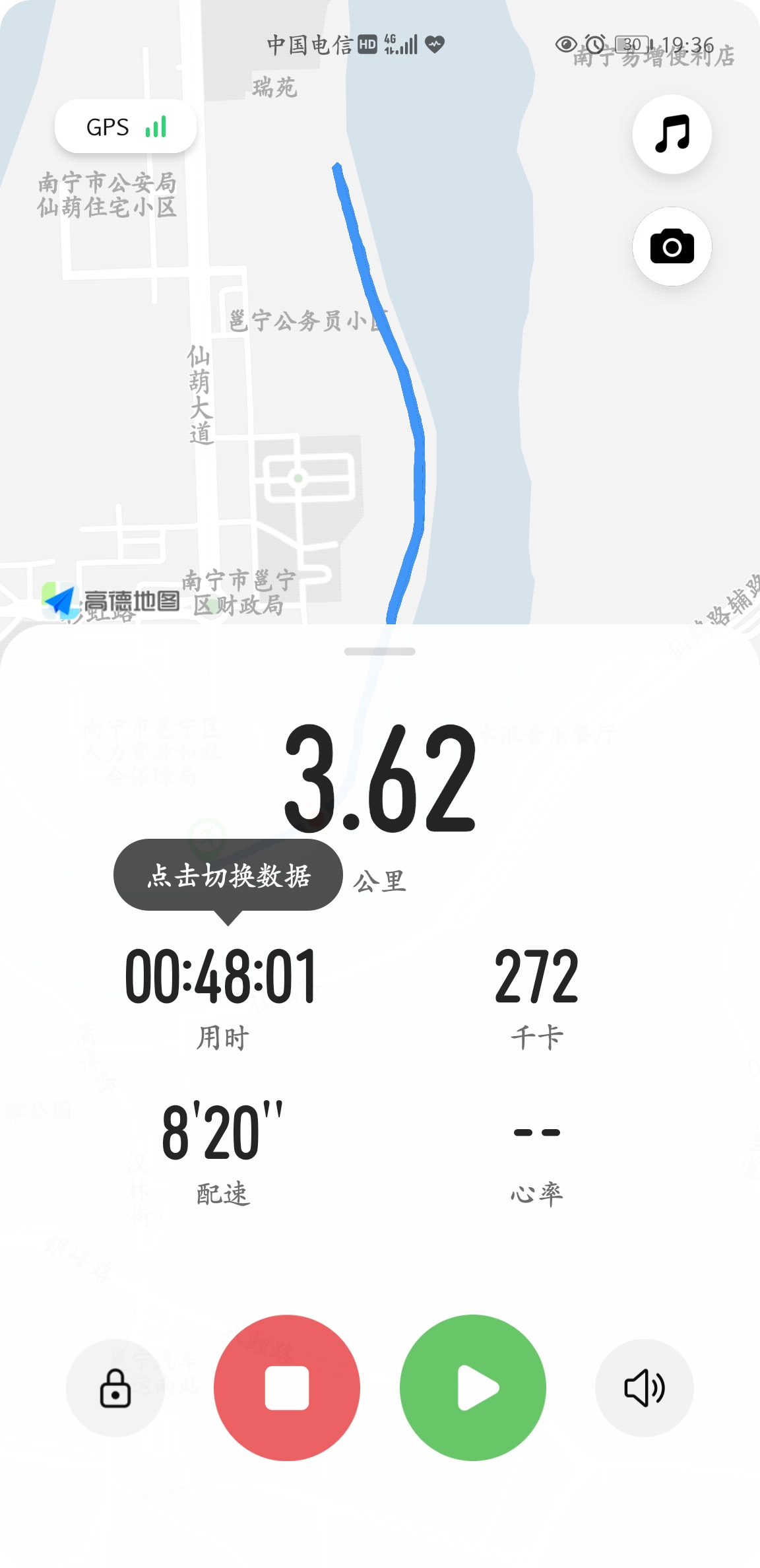
Task: Toggle the voice broadcast speaker
Action: click(644, 1388)
